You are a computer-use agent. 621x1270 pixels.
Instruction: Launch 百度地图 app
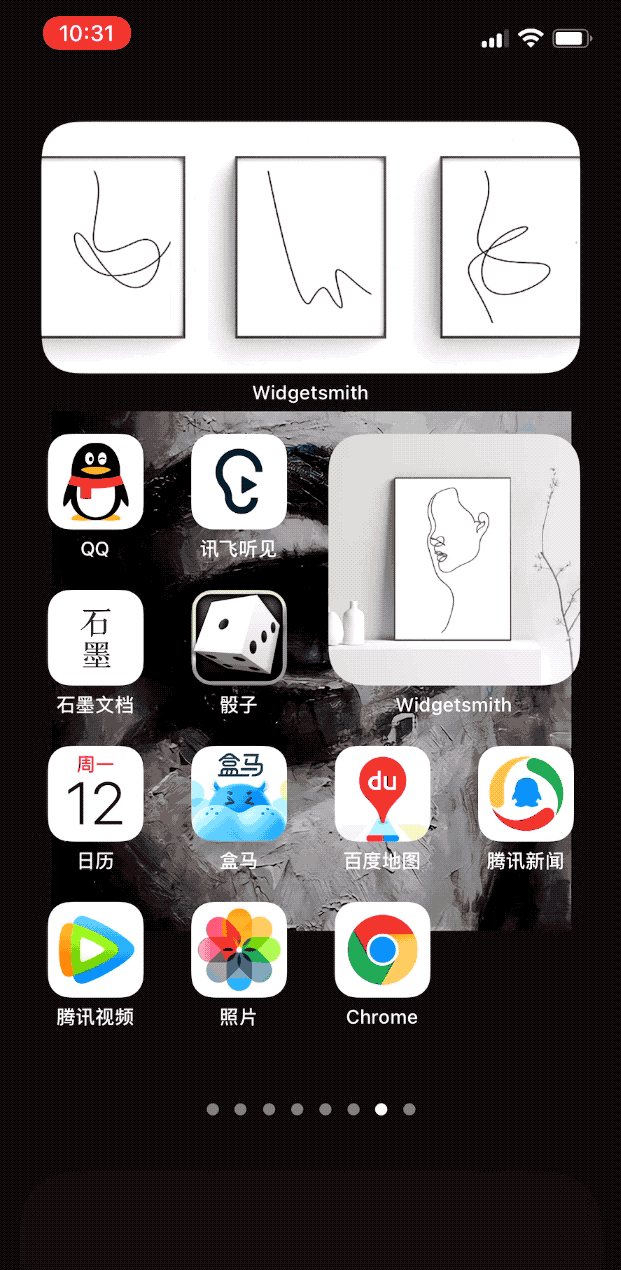pos(382,794)
